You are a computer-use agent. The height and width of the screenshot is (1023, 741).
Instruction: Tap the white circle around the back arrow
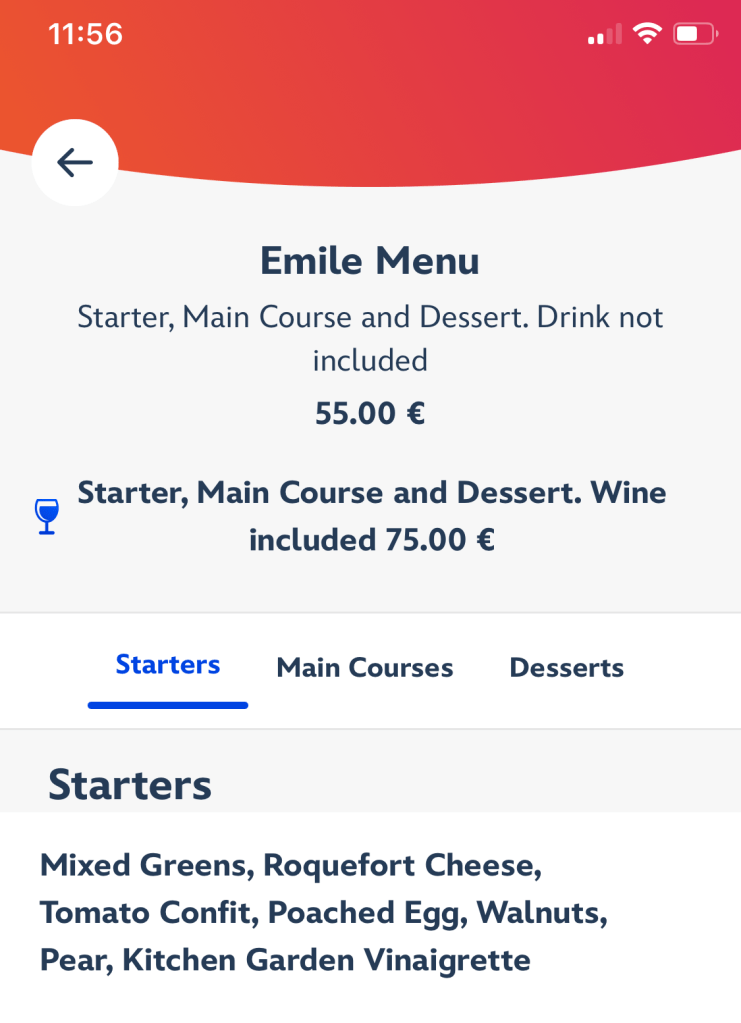(x=75, y=163)
